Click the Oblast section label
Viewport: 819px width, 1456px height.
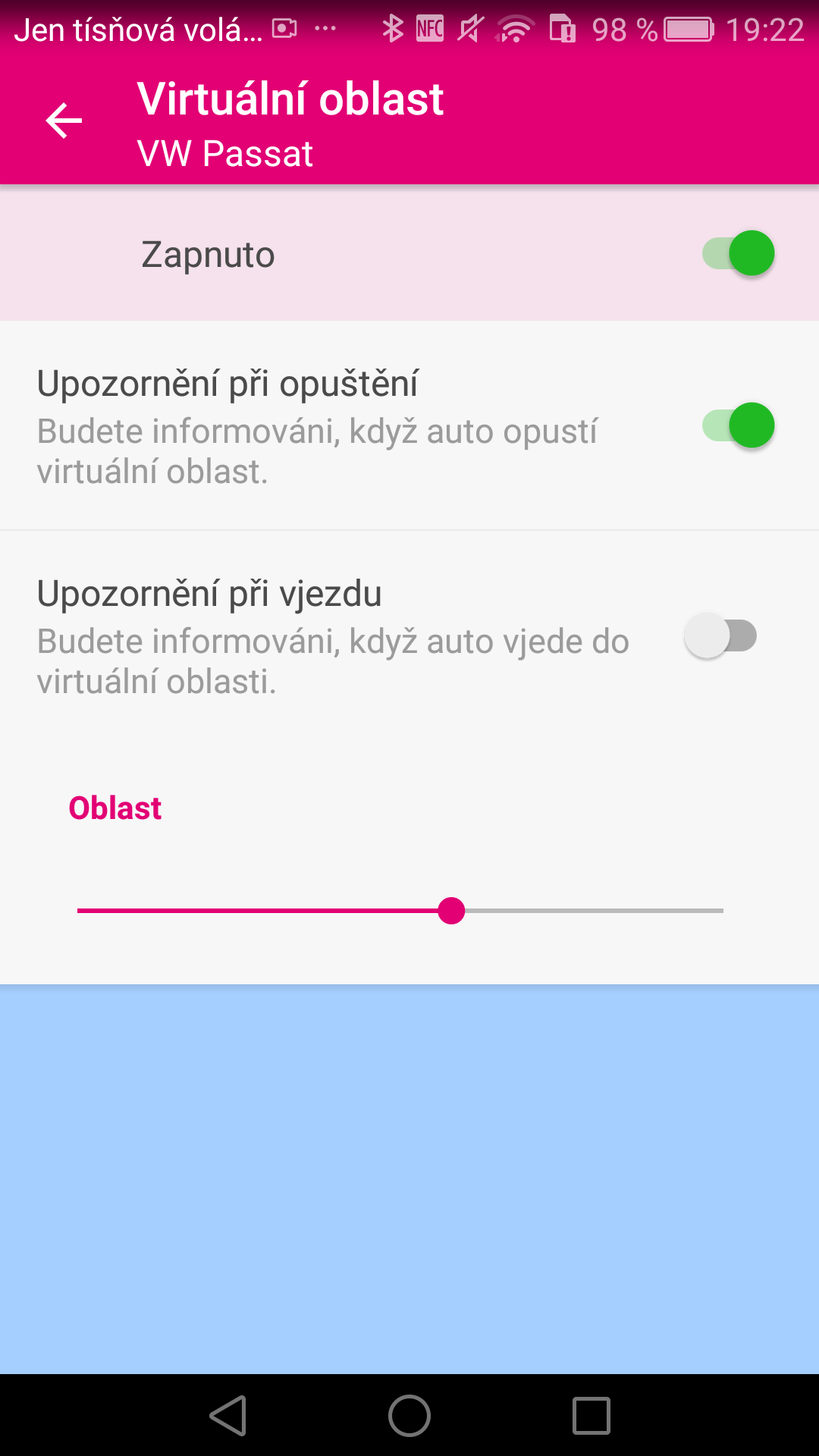coord(115,808)
